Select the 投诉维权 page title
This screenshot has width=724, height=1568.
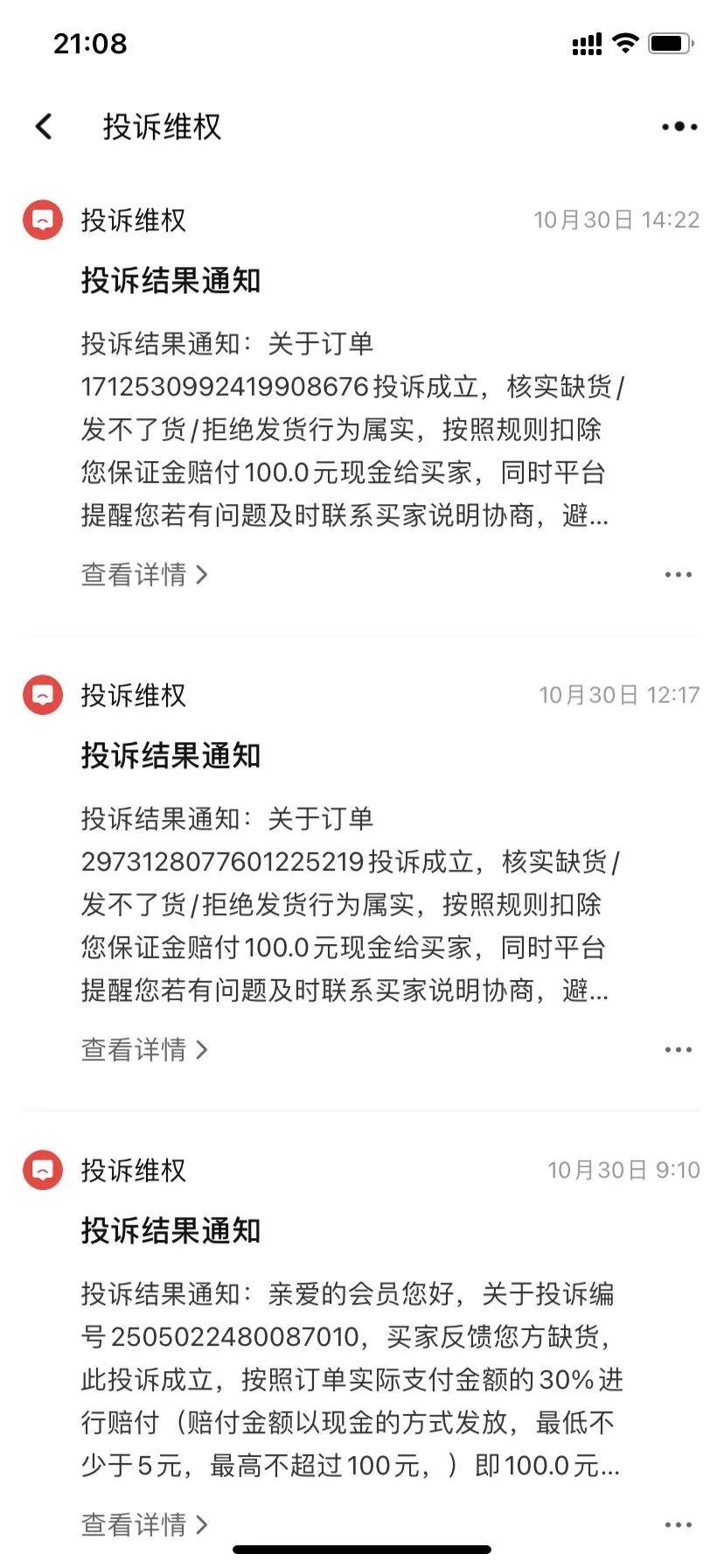coord(160,126)
